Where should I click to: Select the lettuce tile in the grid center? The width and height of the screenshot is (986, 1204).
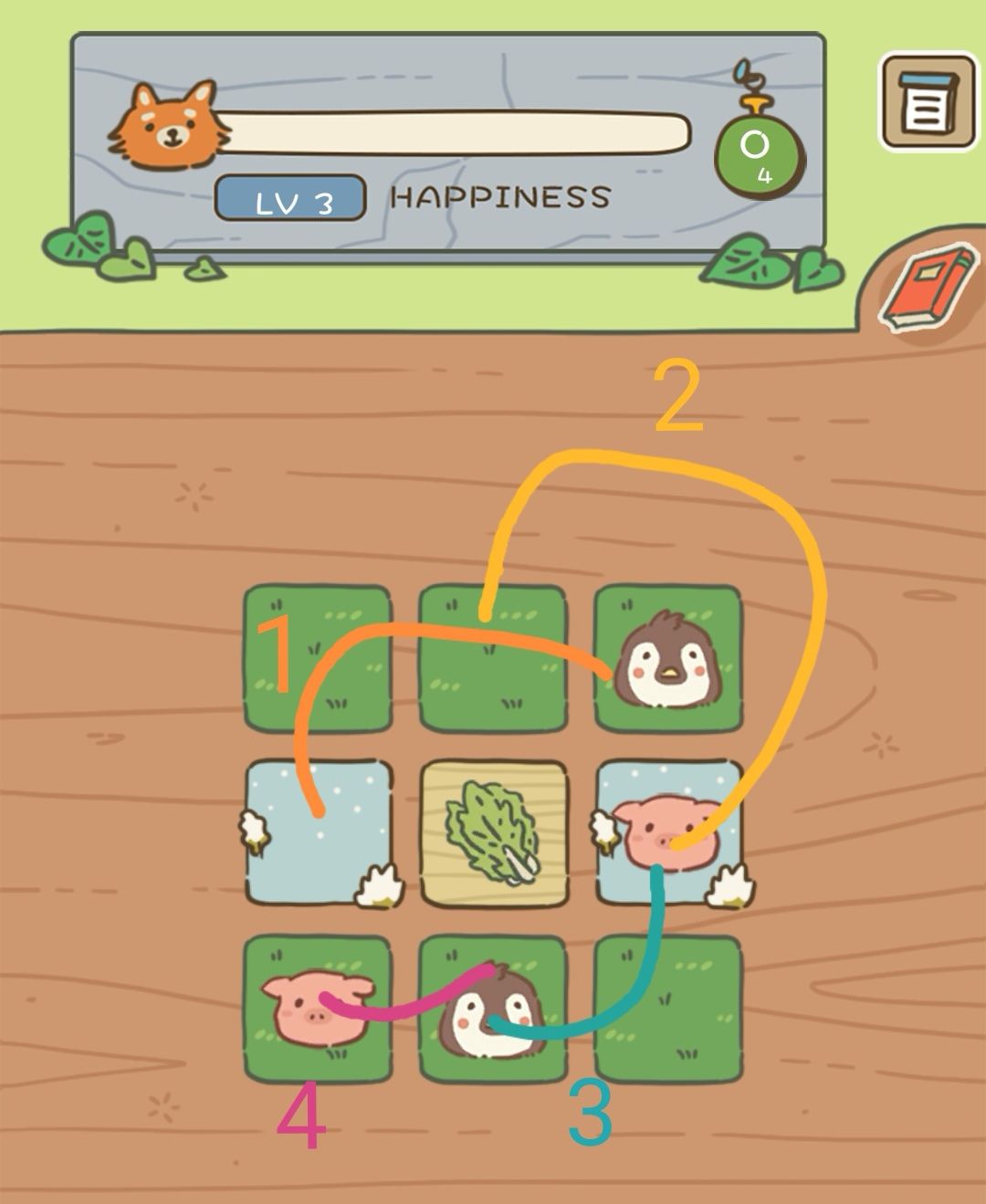[x=494, y=833]
